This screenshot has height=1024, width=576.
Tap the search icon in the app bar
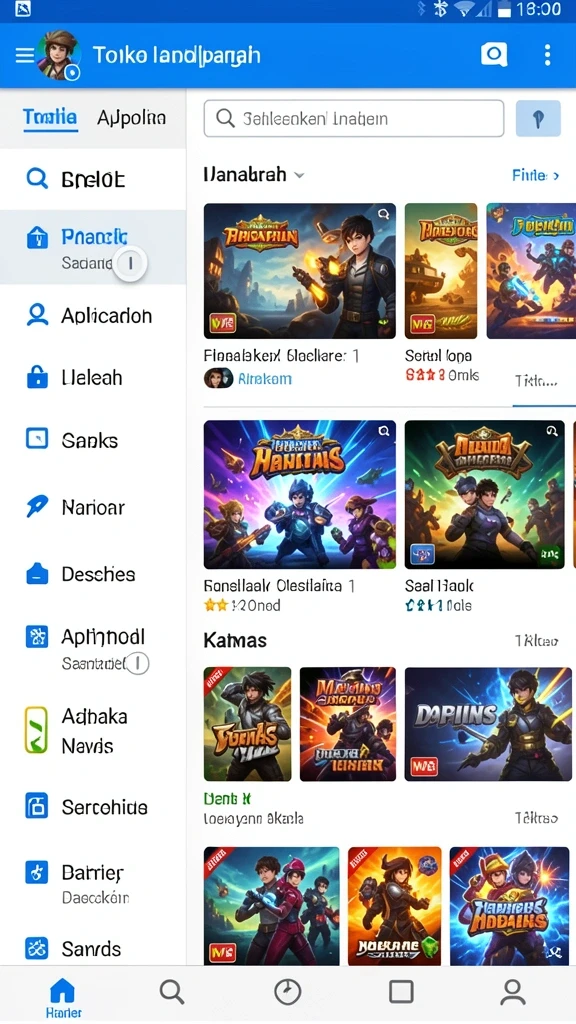[494, 55]
